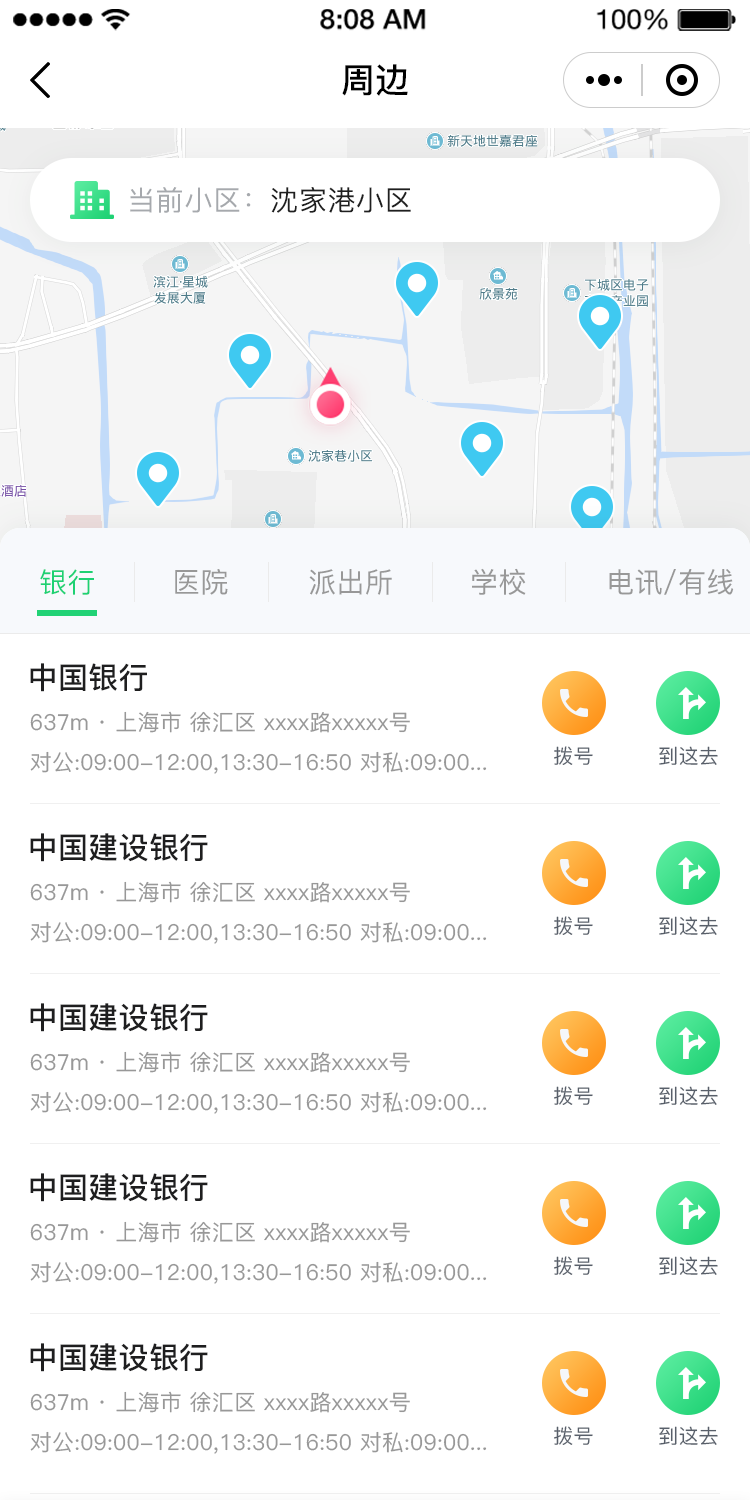Switch to the 学校 tab

click(498, 582)
